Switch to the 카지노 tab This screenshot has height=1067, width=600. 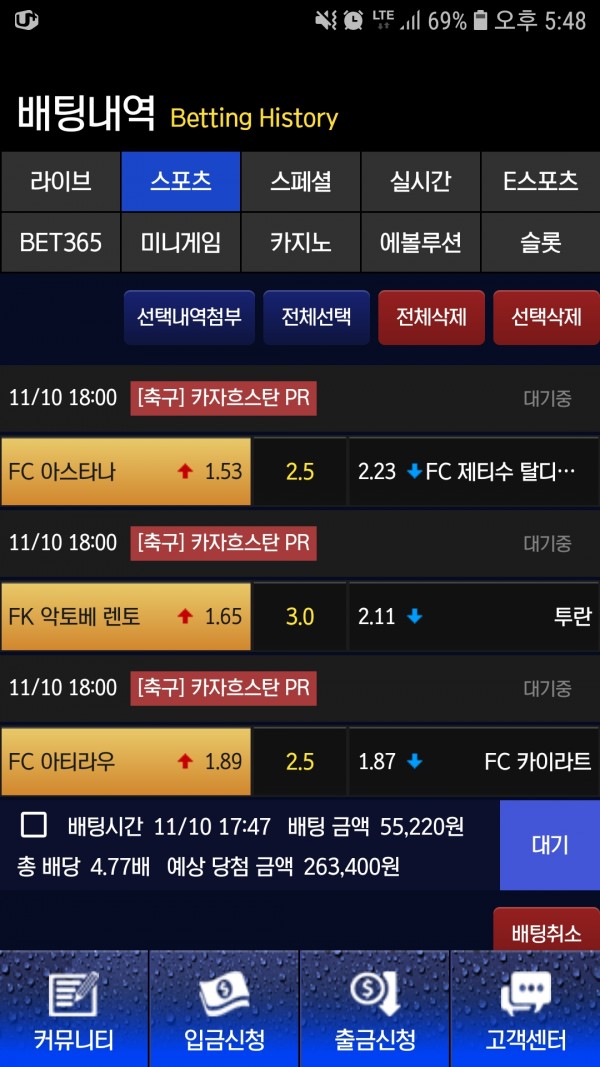pos(301,242)
